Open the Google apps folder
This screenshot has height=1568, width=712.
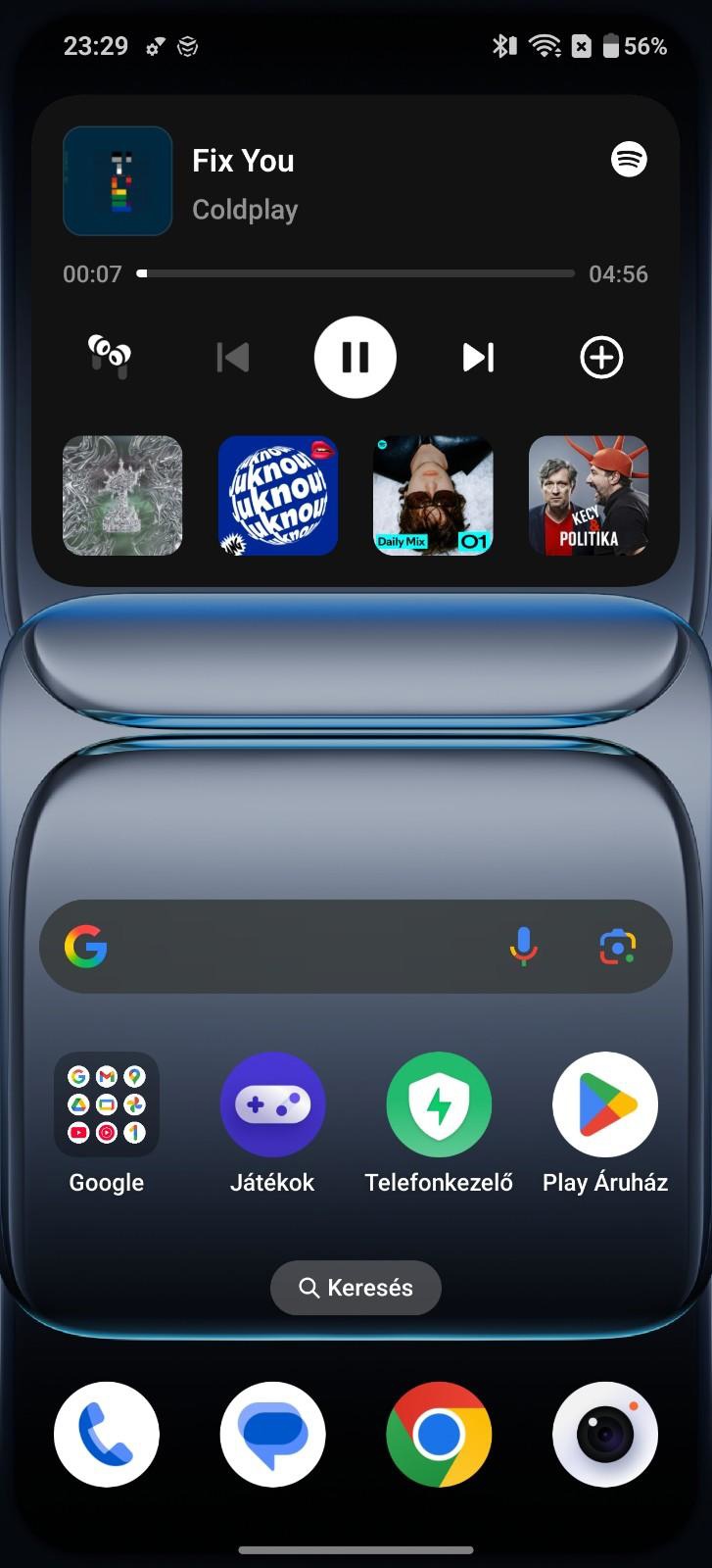pyautogui.click(x=107, y=1104)
